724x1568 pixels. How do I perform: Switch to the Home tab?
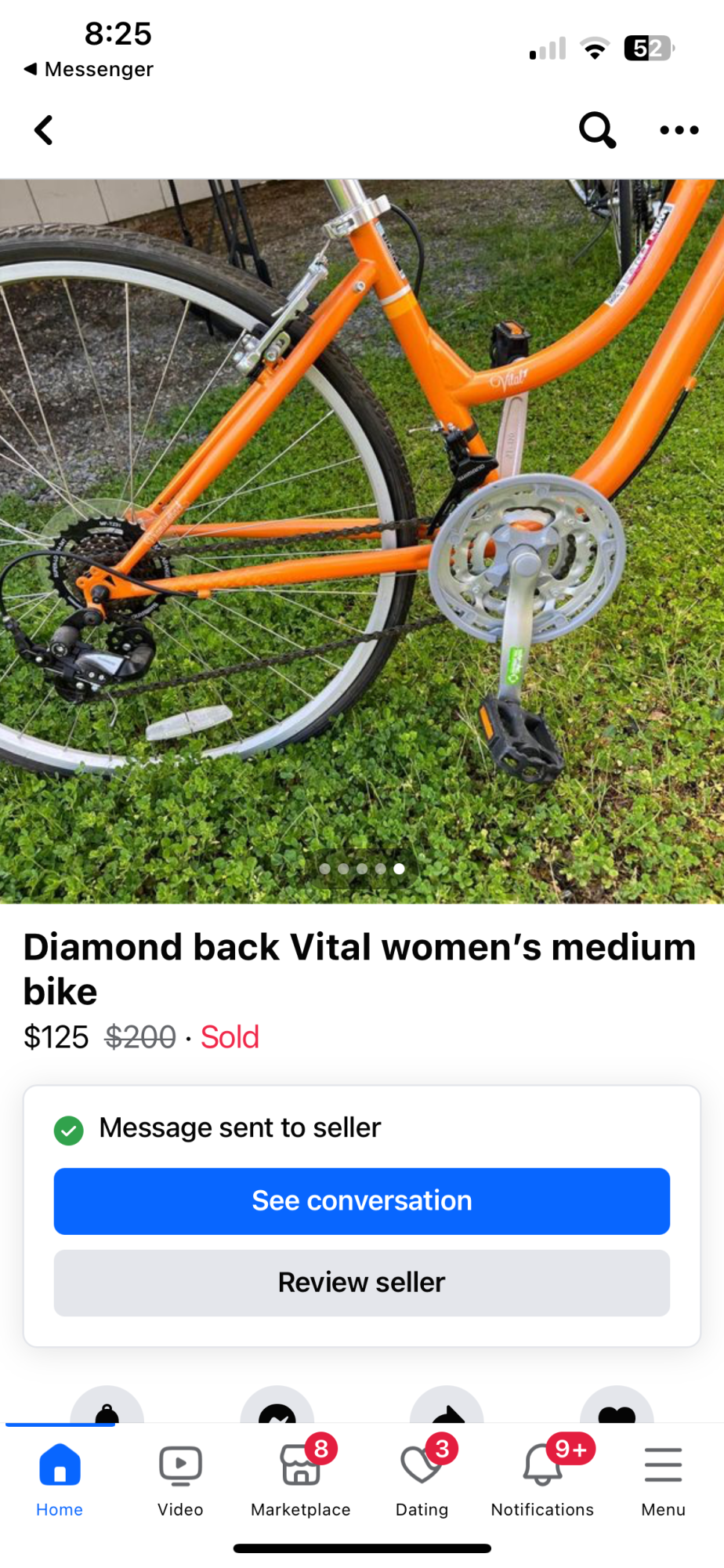60,1478
